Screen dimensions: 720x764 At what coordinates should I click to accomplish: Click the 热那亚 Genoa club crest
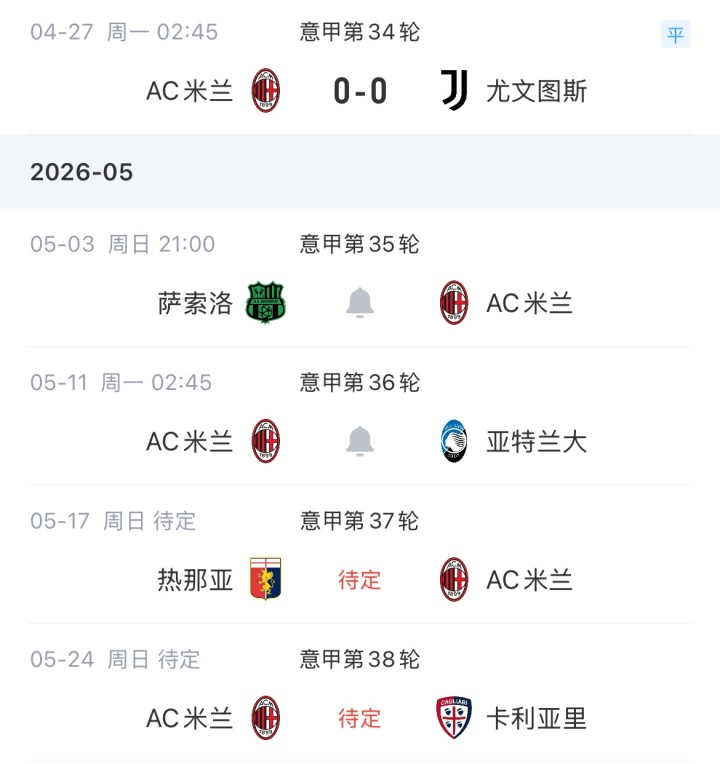click(265, 579)
